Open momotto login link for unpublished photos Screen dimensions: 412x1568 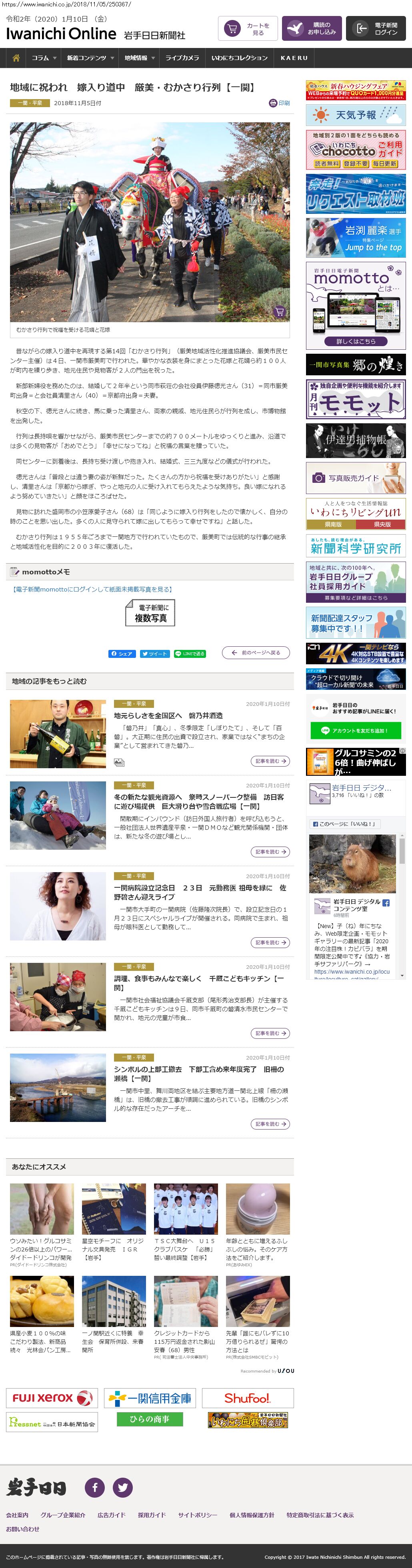click(x=92, y=589)
